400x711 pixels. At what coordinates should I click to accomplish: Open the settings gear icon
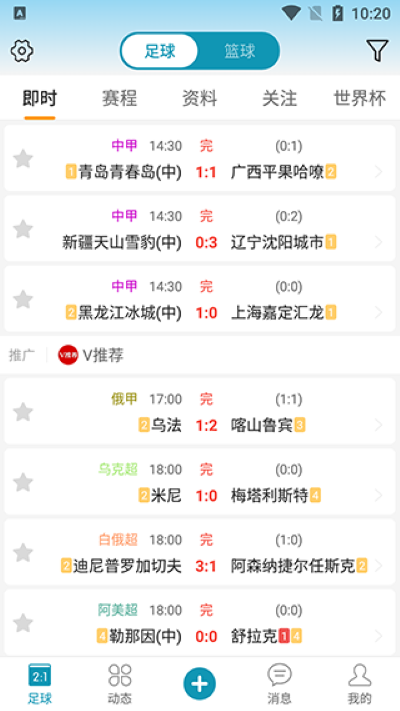point(22,51)
